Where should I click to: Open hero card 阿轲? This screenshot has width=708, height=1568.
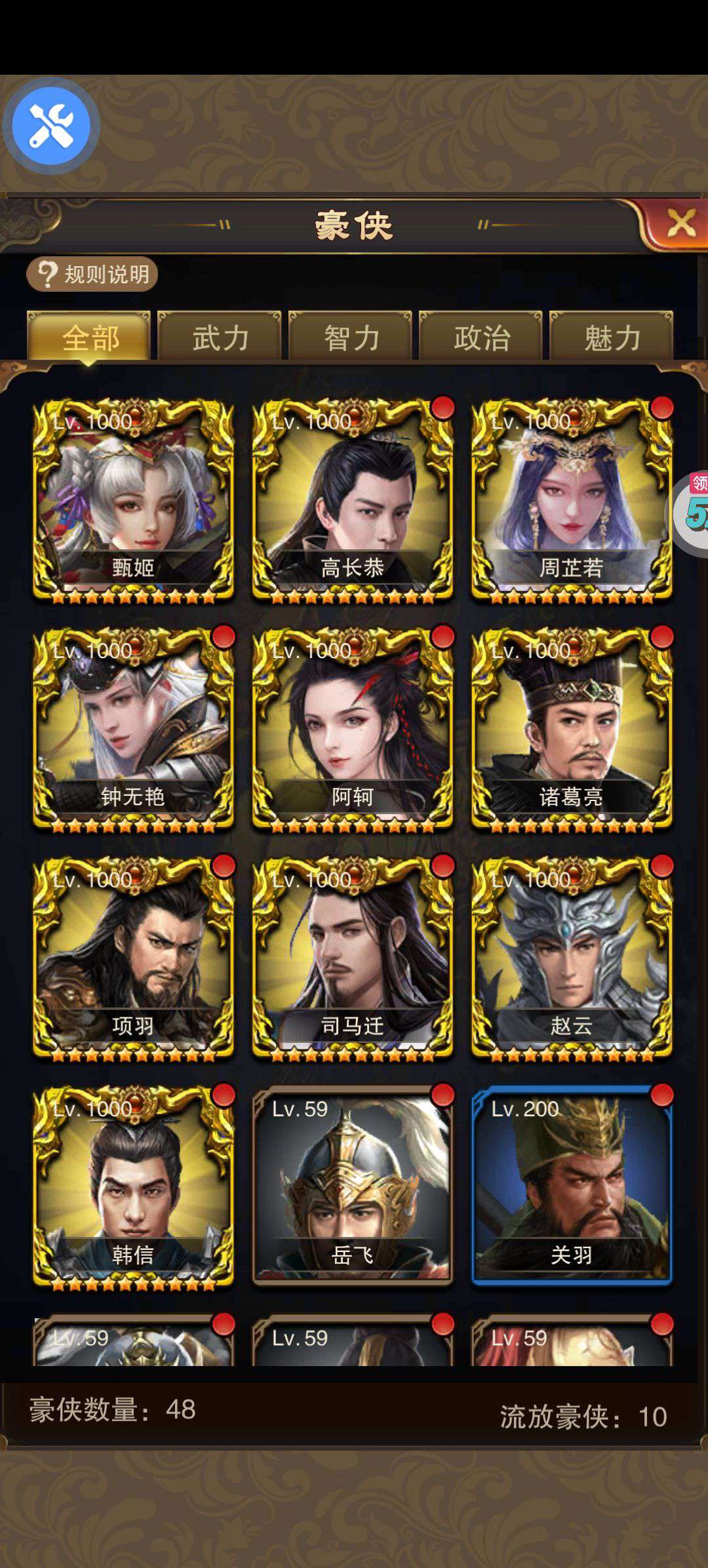(353, 729)
